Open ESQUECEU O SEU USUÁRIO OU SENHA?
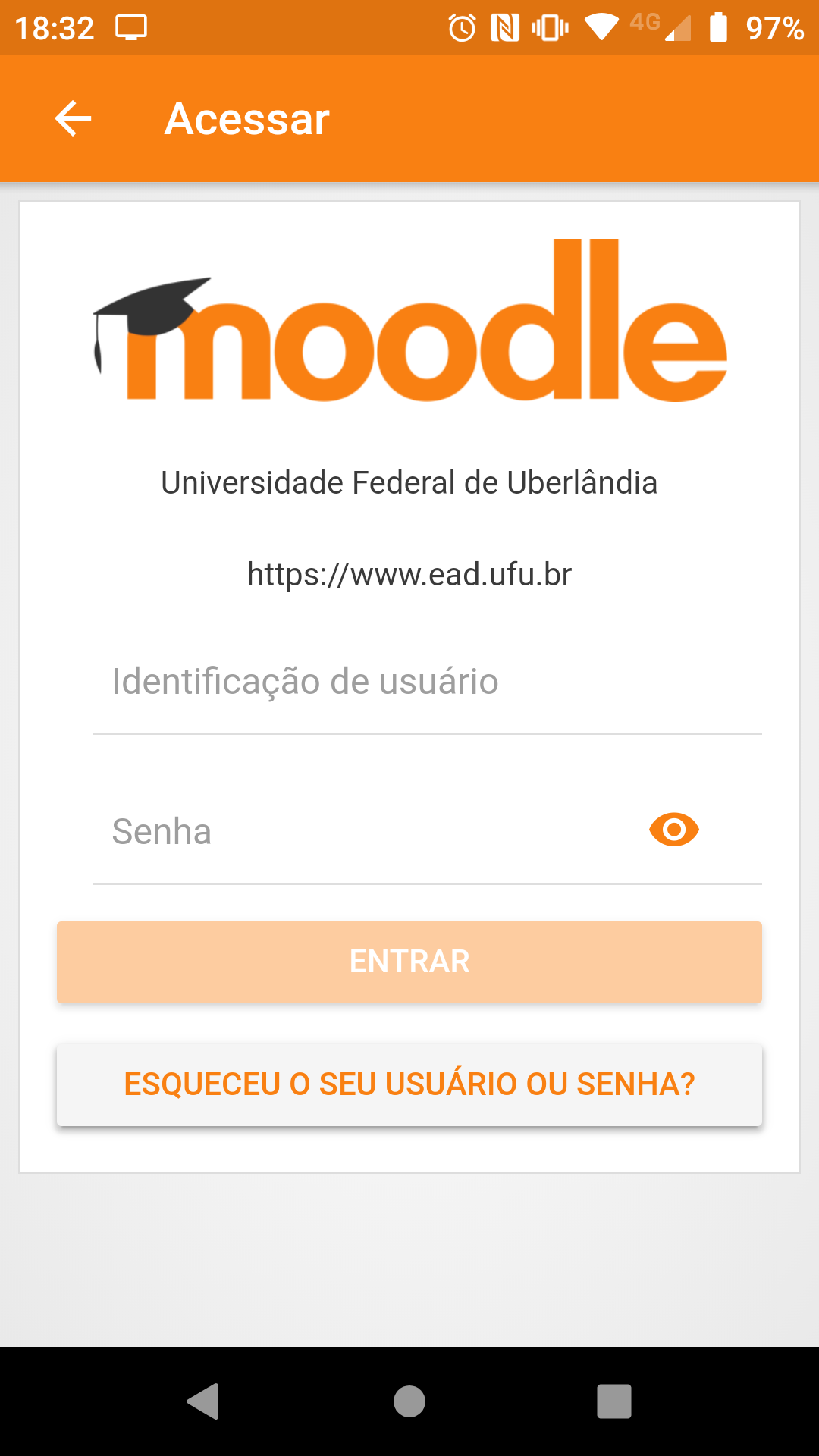Viewport: 819px width, 1456px height. [x=409, y=1084]
